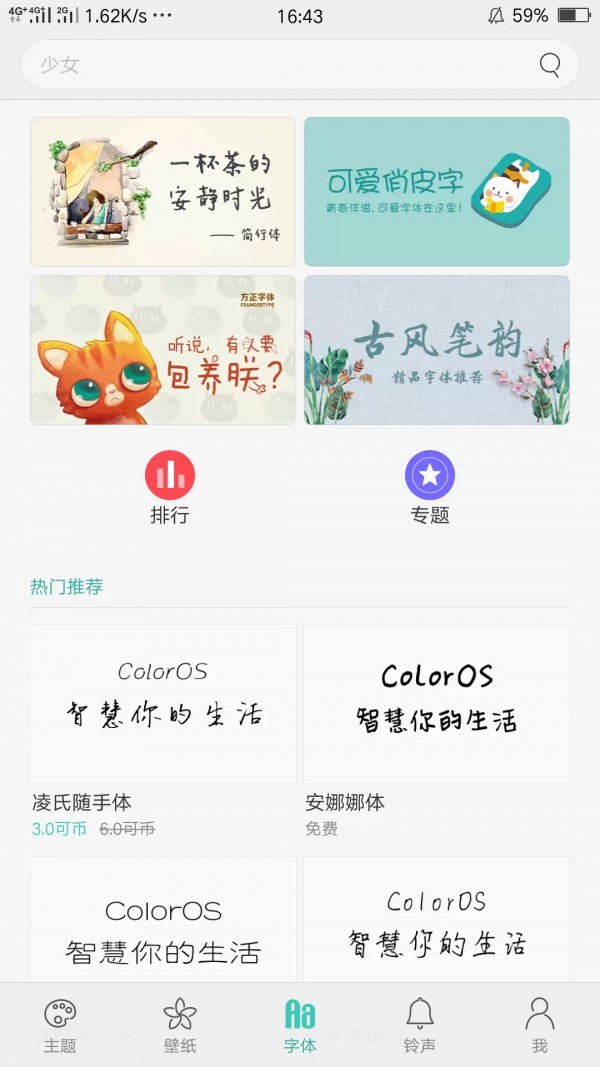
Task: Open the 专题 topics page
Action: tap(430, 488)
